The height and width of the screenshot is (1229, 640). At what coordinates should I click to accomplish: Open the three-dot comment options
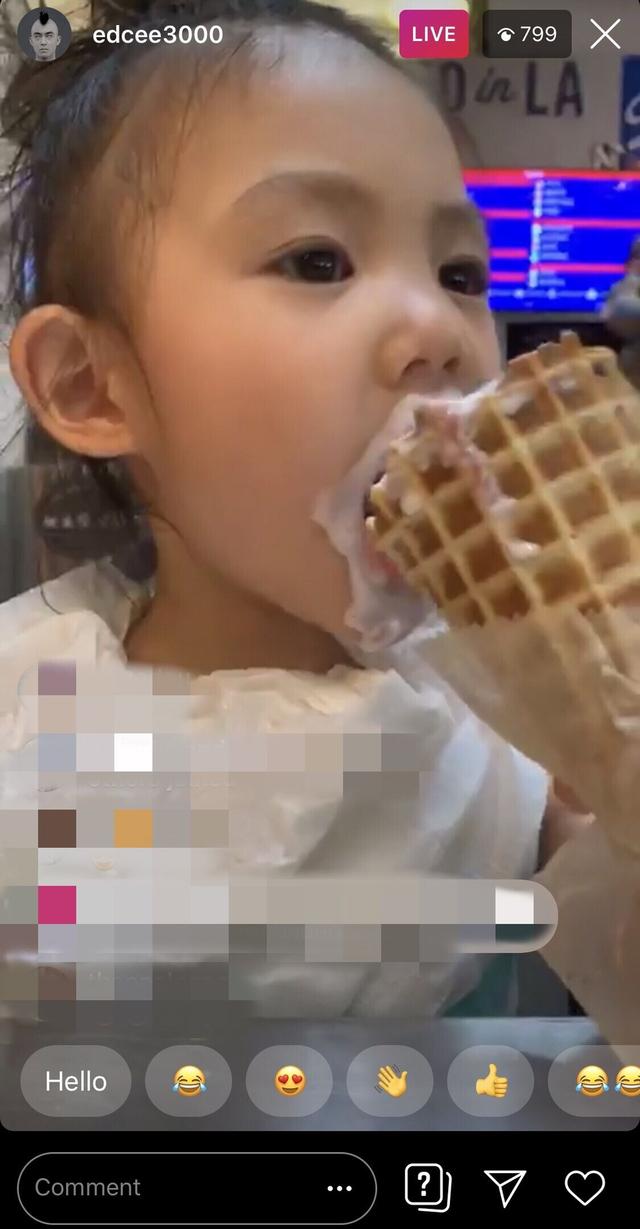340,1188
